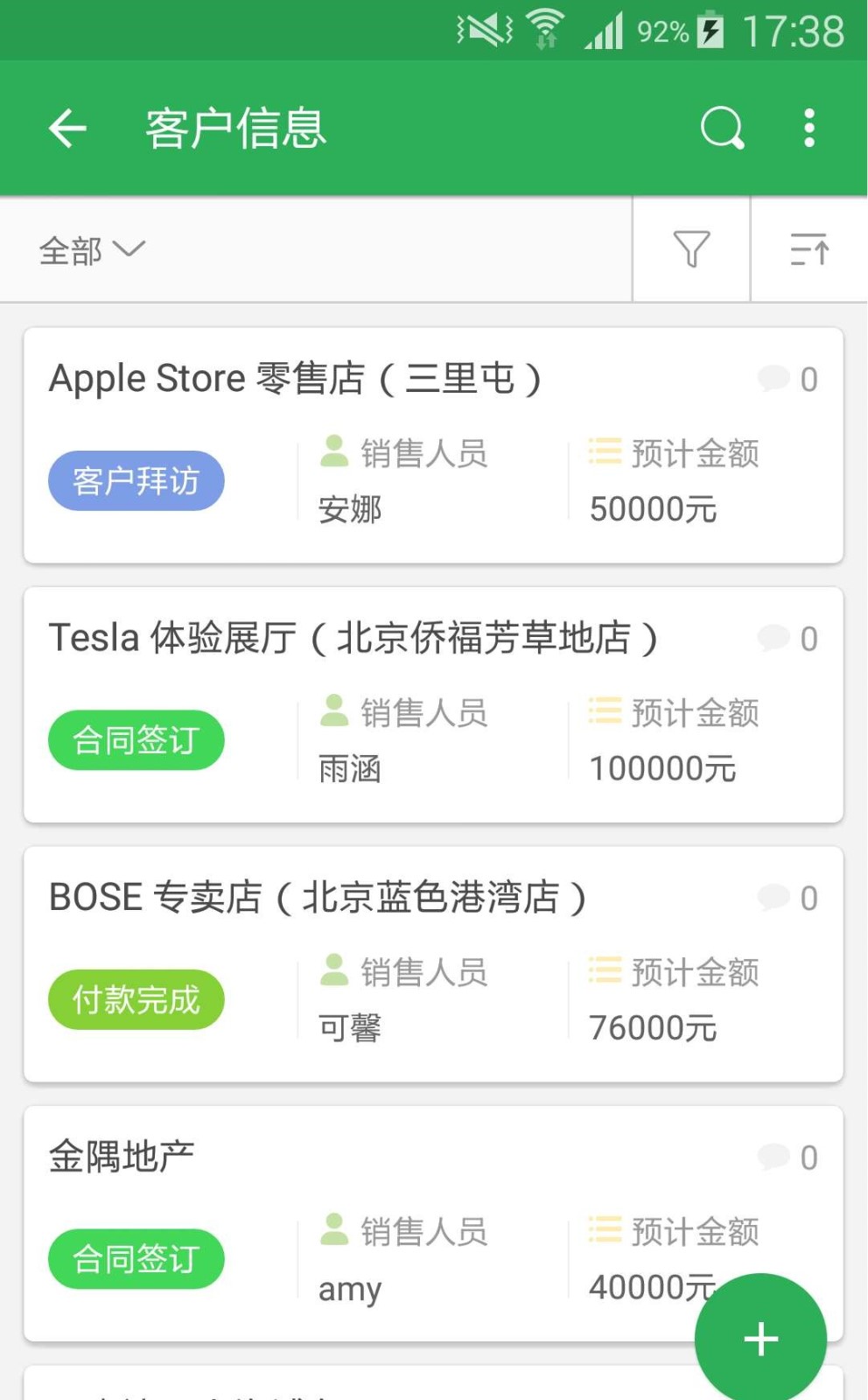868x1400 pixels.
Task: Tap the salesperson icon next to 雨涵
Action: [x=335, y=710]
